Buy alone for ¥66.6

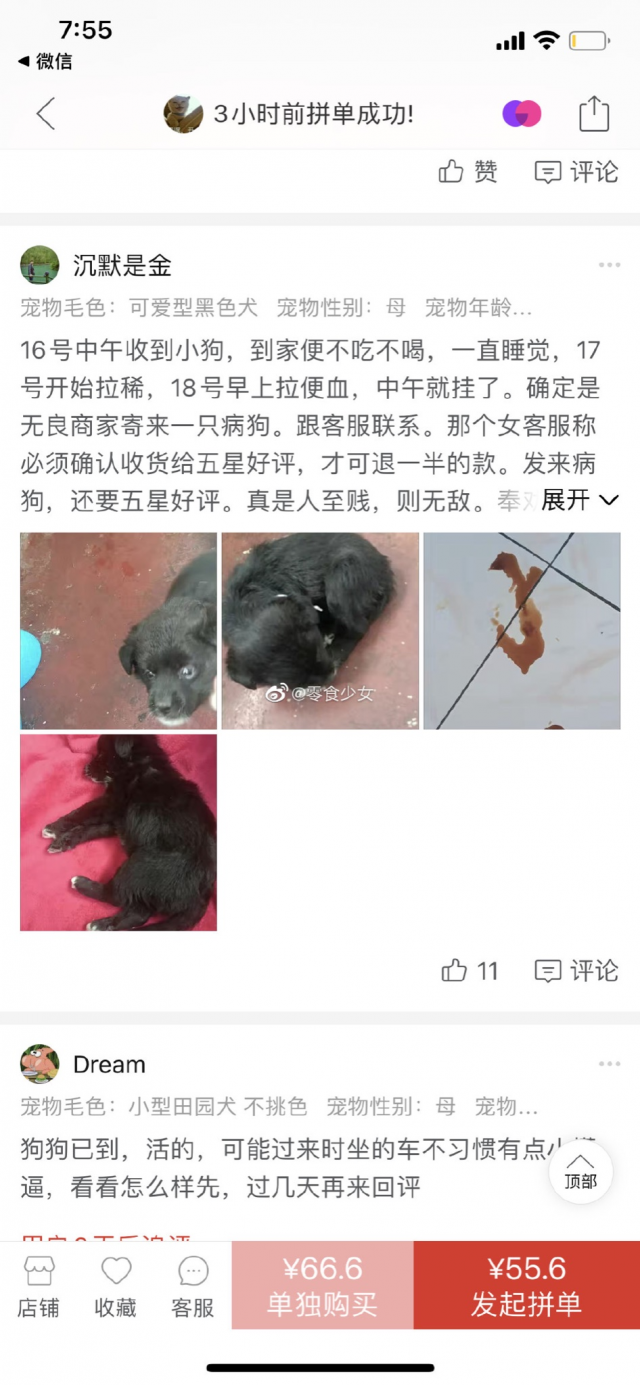(322, 1285)
